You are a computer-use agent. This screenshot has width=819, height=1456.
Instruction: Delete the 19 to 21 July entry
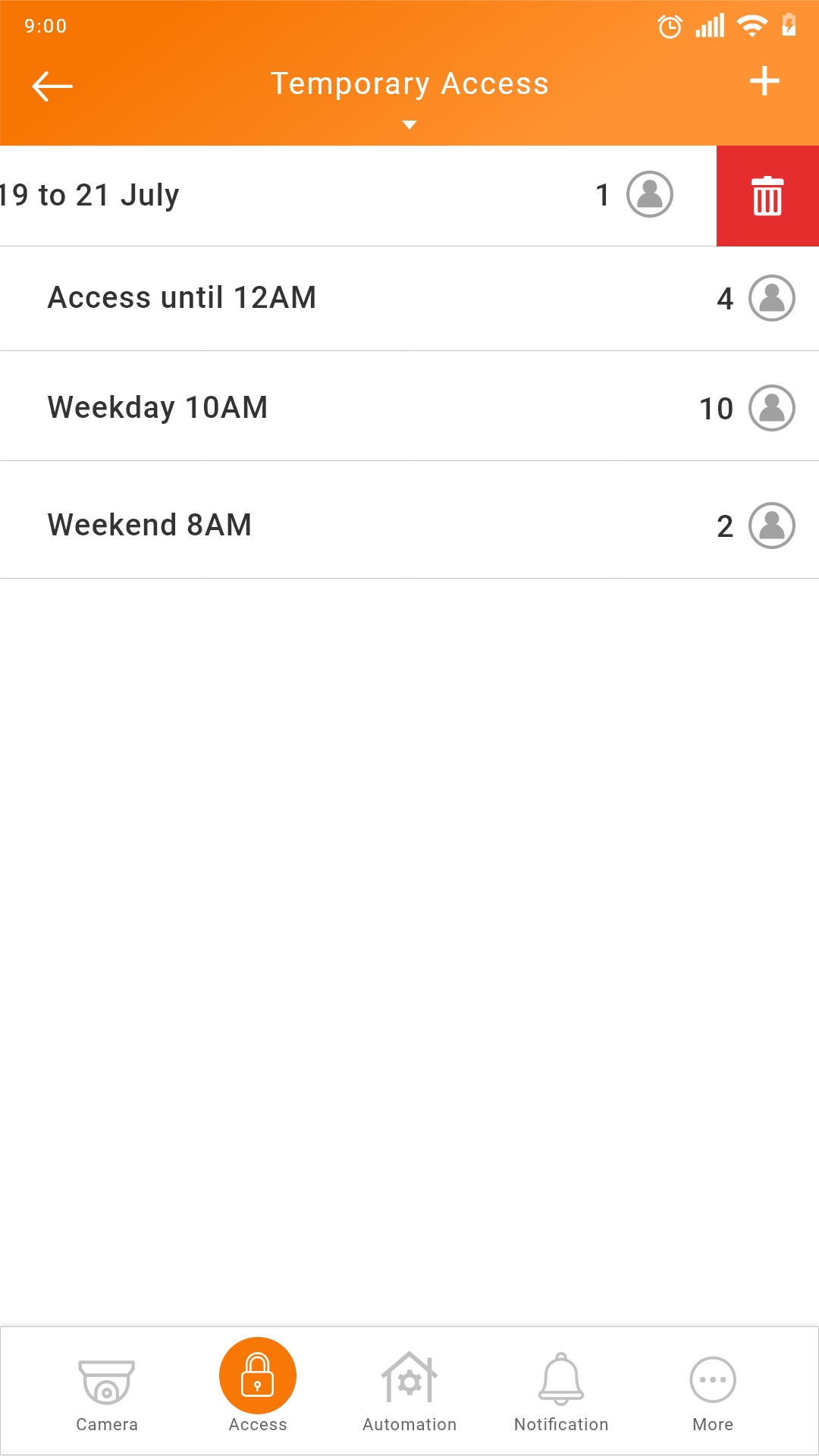tap(767, 196)
